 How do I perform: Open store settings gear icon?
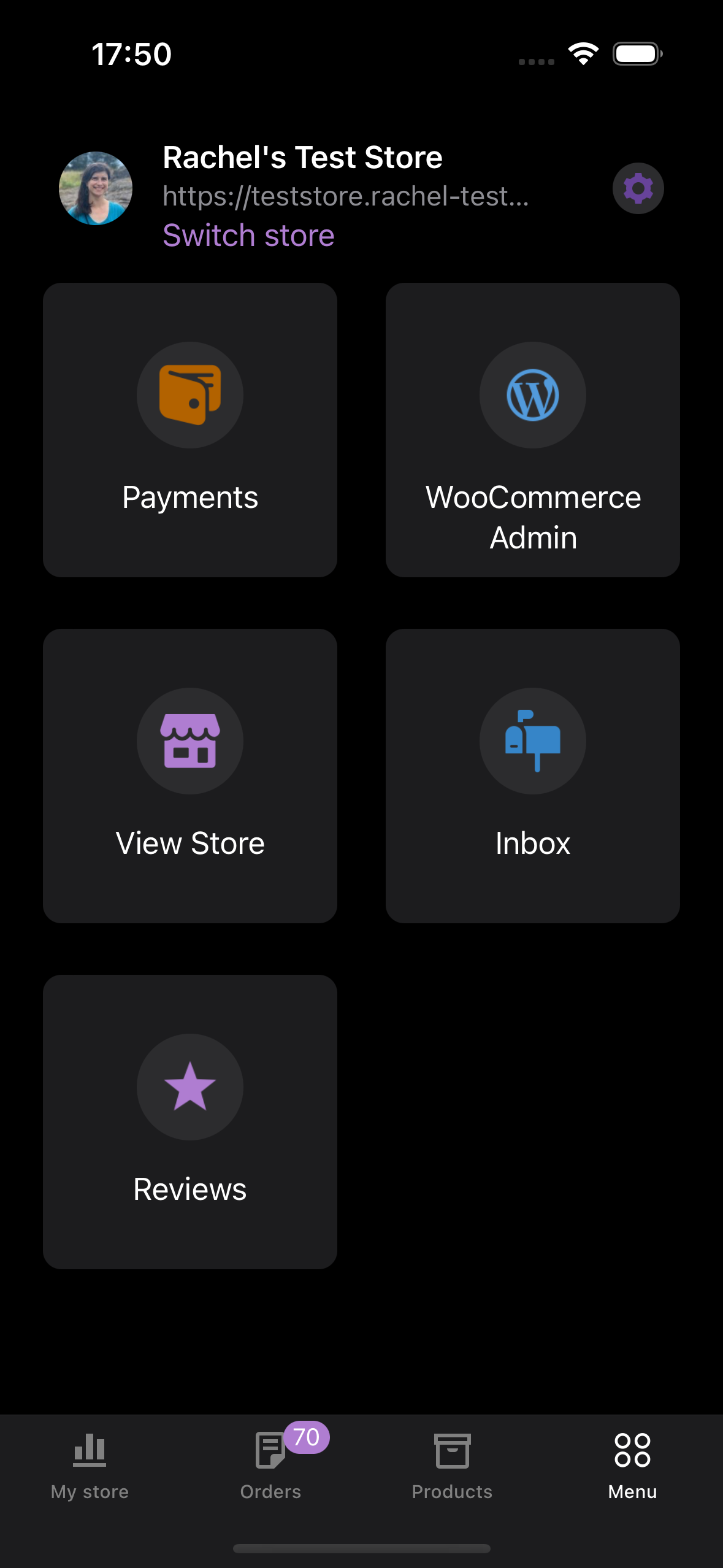[638, 188]
